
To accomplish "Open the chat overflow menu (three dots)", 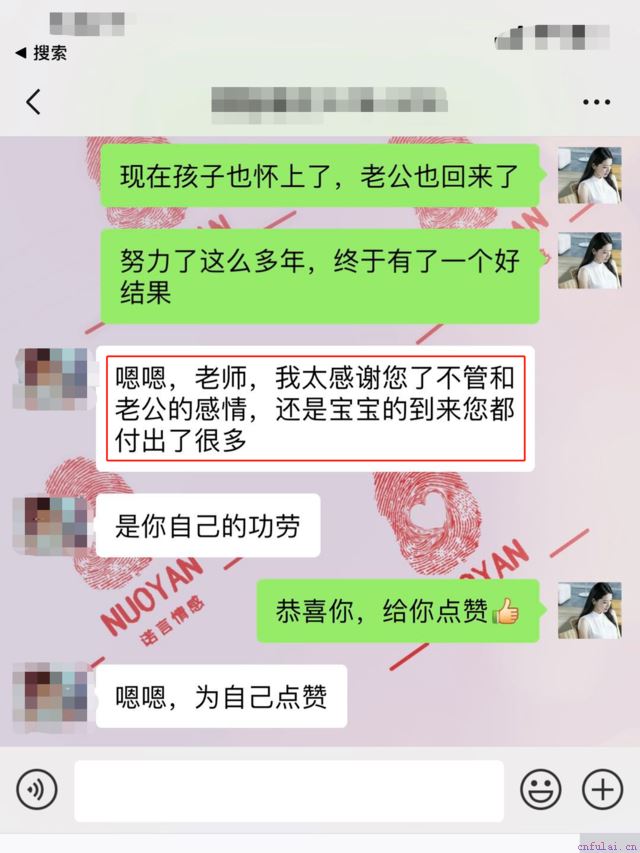I will coord(596,102).
